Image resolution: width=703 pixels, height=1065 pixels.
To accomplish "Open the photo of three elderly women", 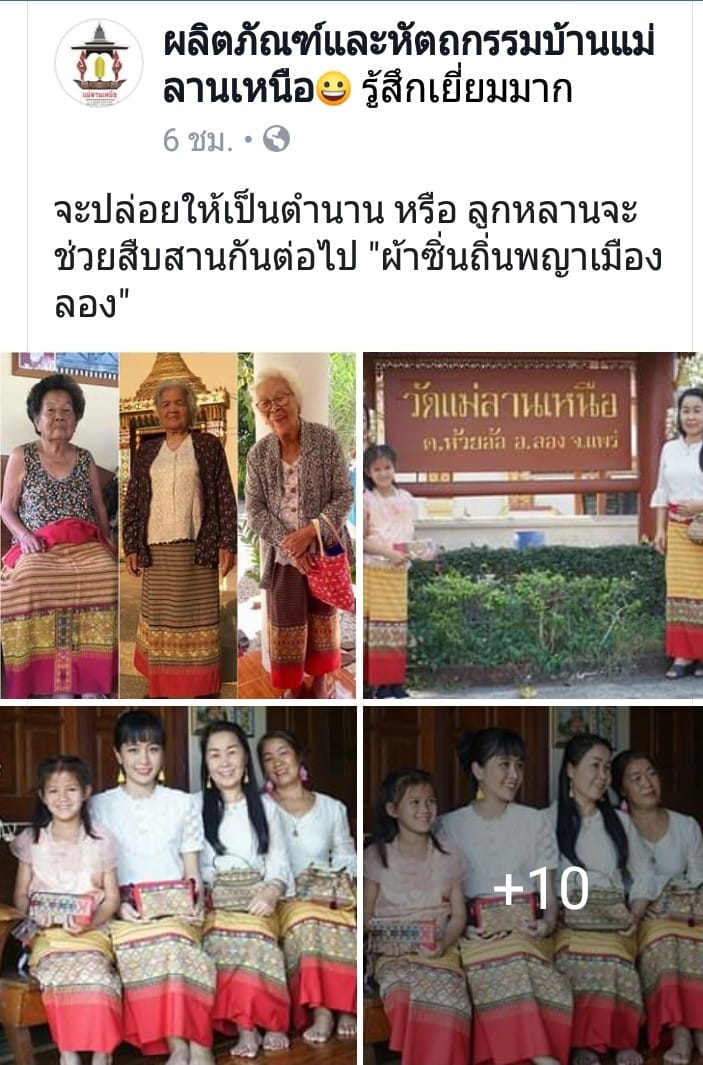I will (x=178, y=525).
